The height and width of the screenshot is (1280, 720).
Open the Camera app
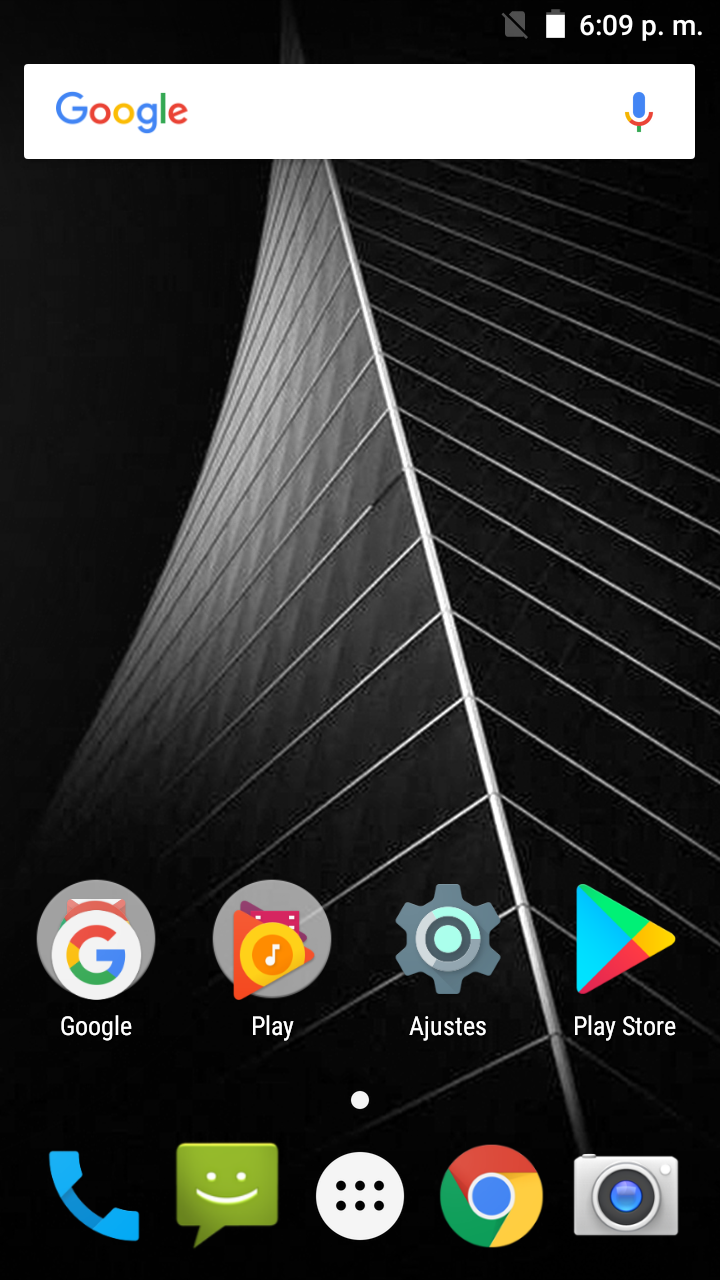pyautogui.click(x=626, y=1195)
